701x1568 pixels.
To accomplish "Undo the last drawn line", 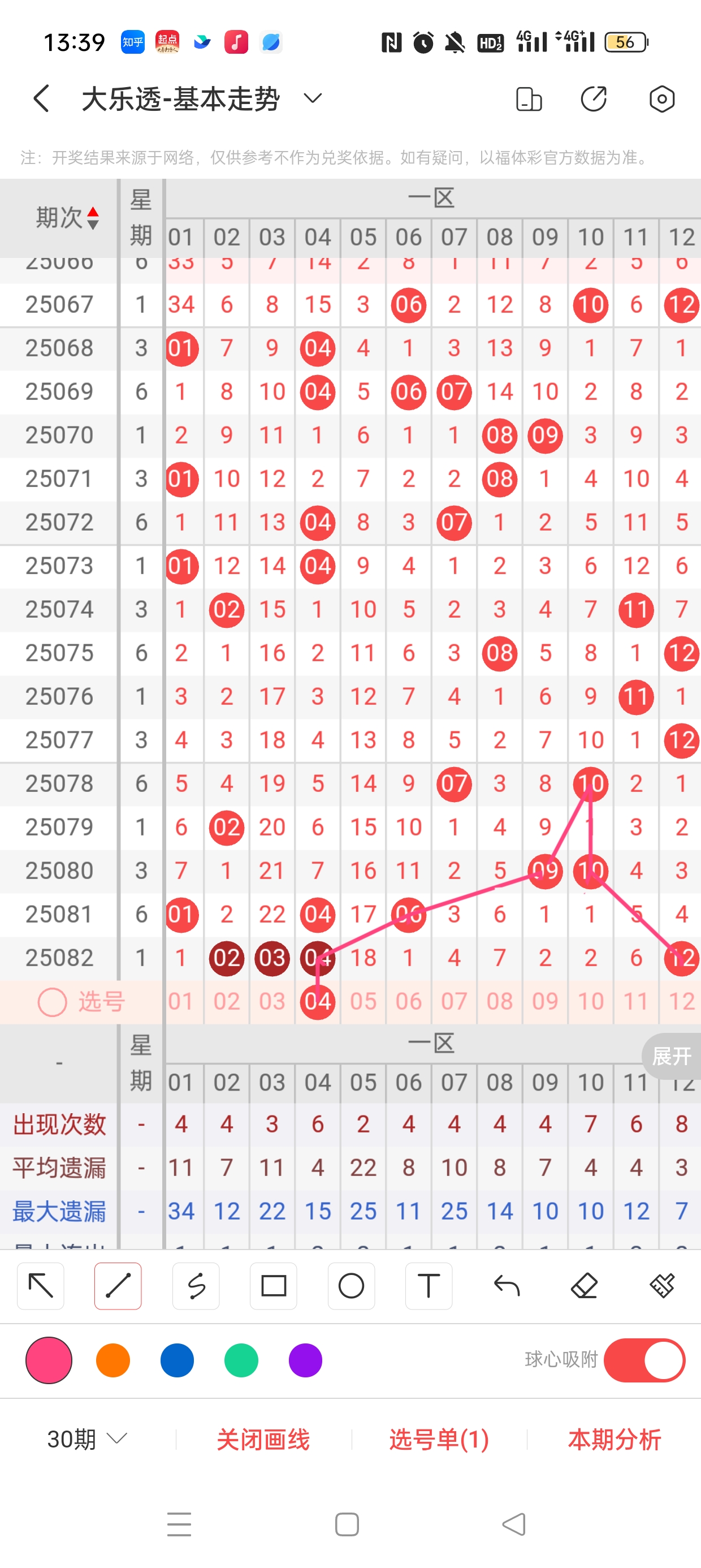I will pos(507,1286).
